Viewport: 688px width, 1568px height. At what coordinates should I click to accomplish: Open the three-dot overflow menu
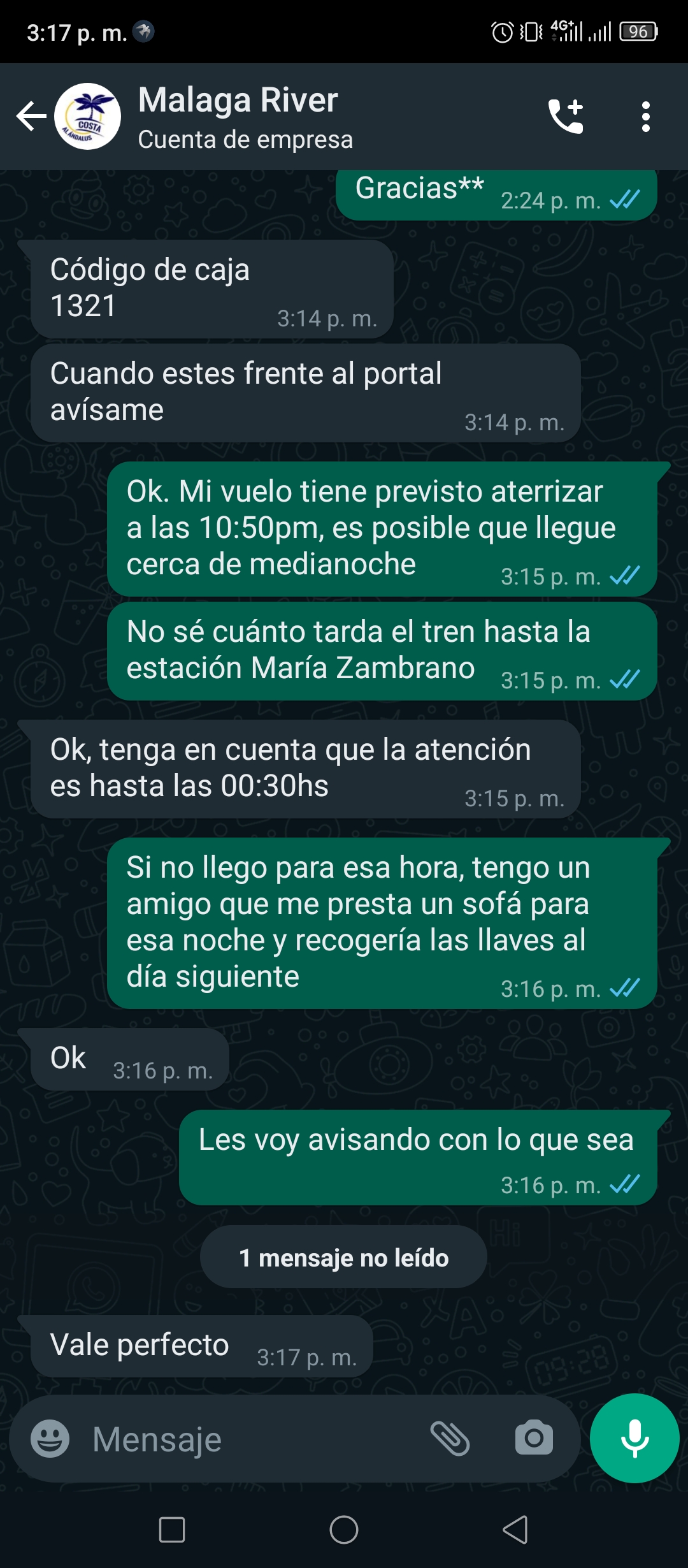click(x=646, y=117)
